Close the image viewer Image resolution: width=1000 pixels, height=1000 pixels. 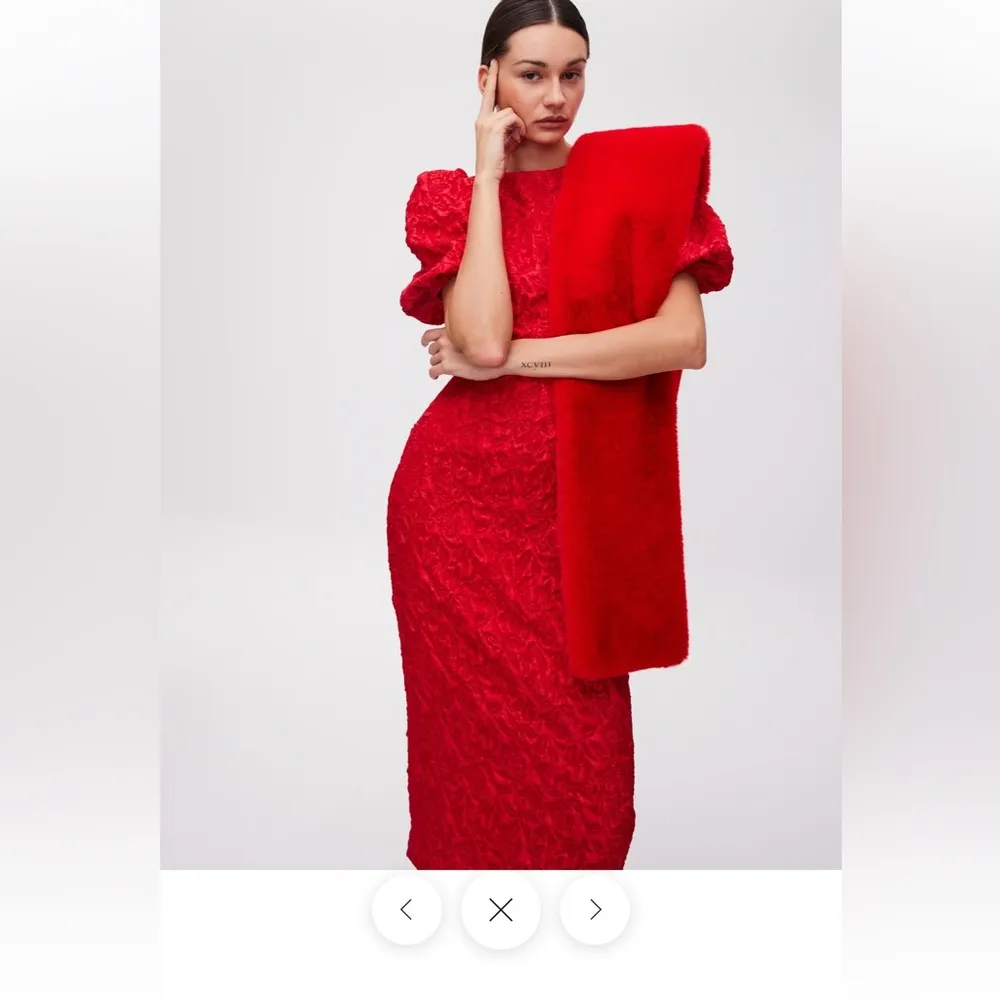pyautogui.click(x=500, y=909)
